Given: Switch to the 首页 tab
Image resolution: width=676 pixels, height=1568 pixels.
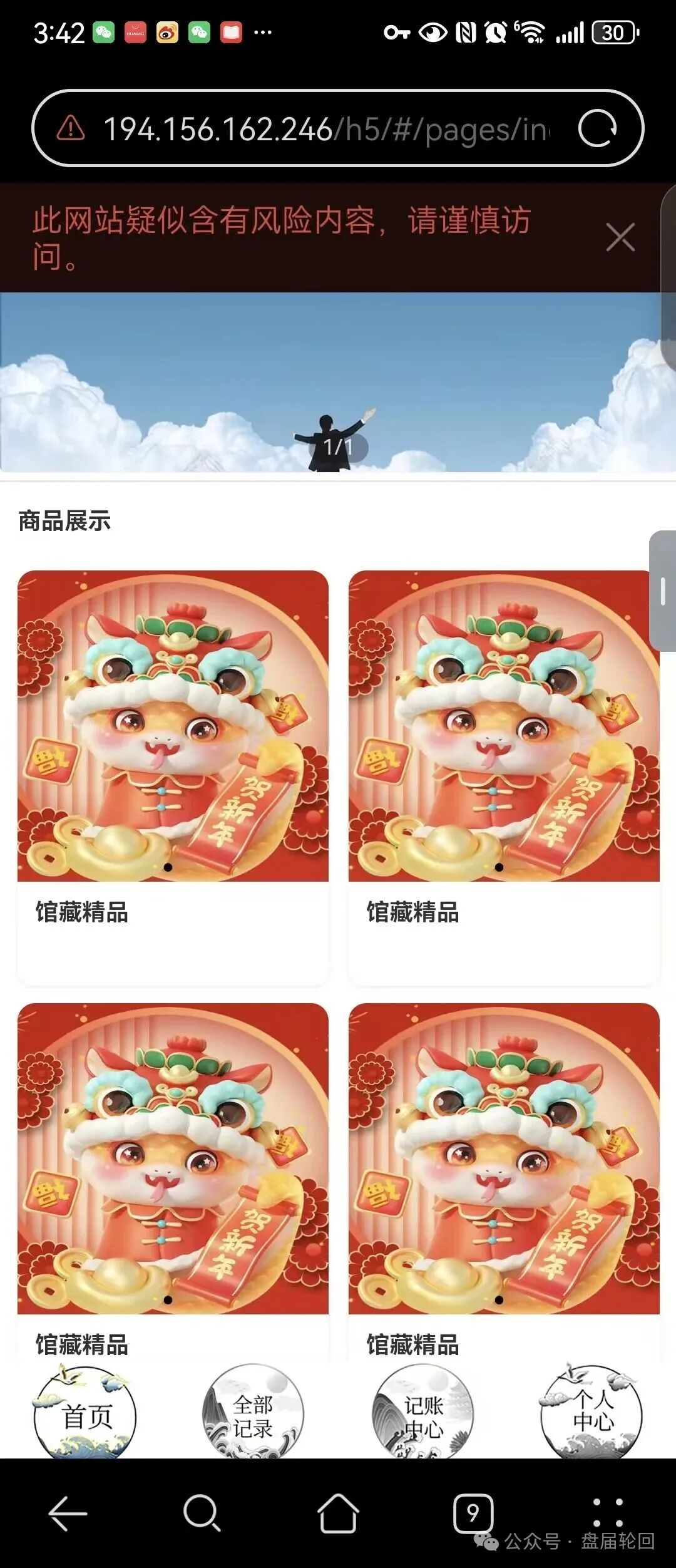Looking at the screenshot, I should point(85,1415).
